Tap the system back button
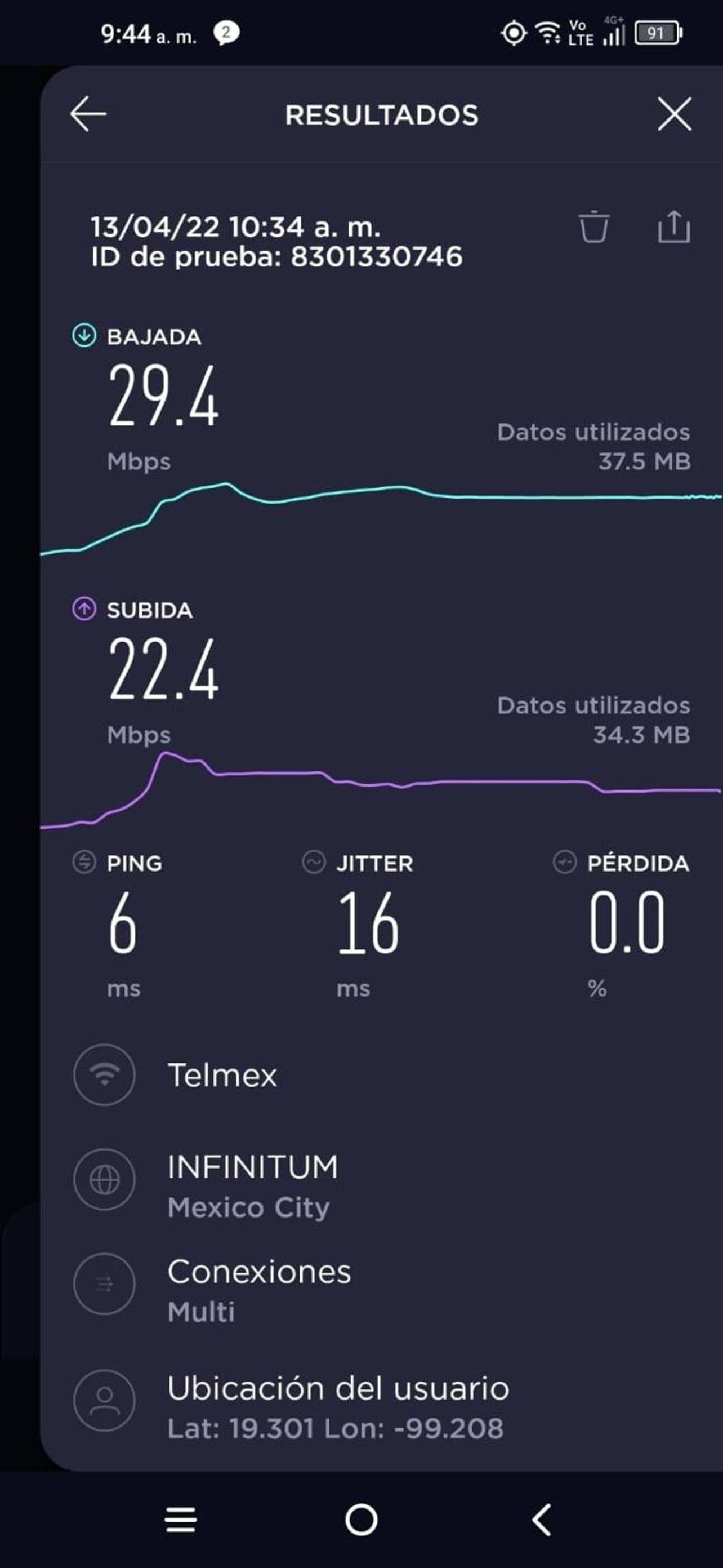The height and width of the screenshot is (1568, 723). (542, 1520)
